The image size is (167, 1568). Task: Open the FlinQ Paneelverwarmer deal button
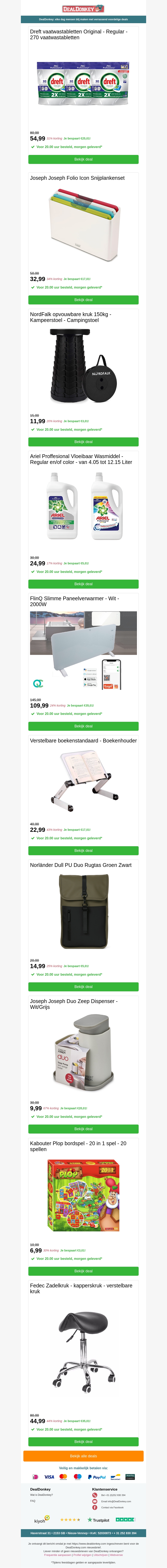pos(83,726)
